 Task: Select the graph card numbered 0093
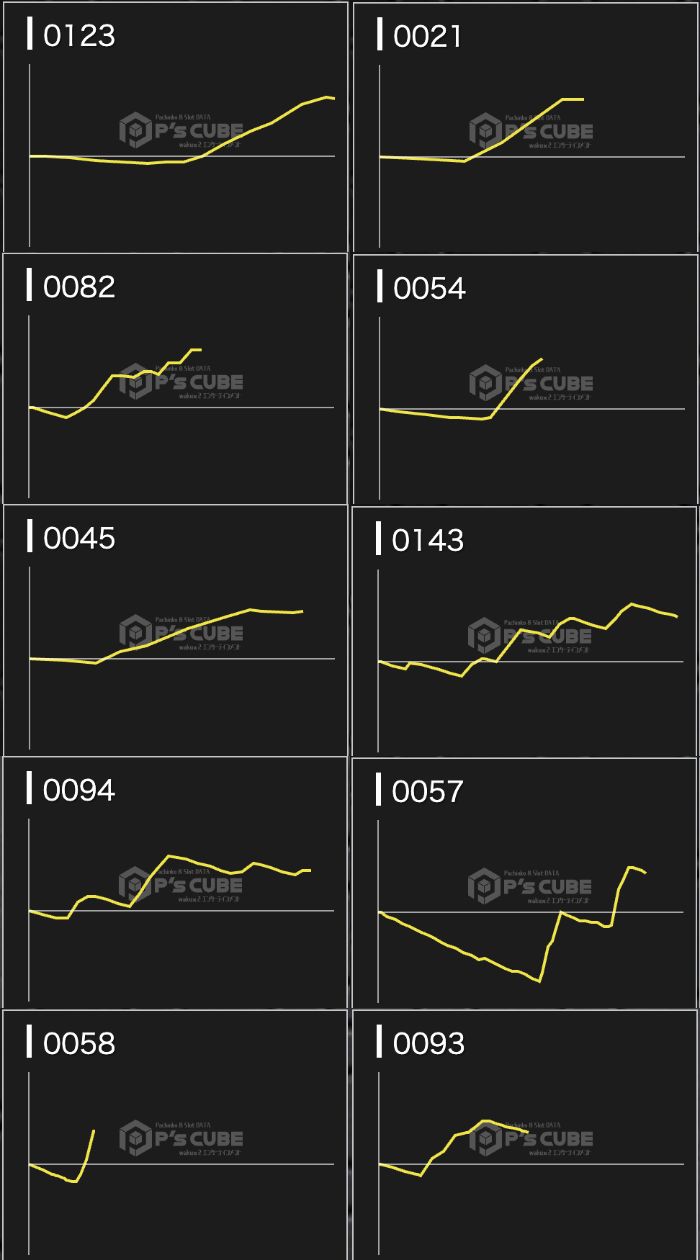525,1134
